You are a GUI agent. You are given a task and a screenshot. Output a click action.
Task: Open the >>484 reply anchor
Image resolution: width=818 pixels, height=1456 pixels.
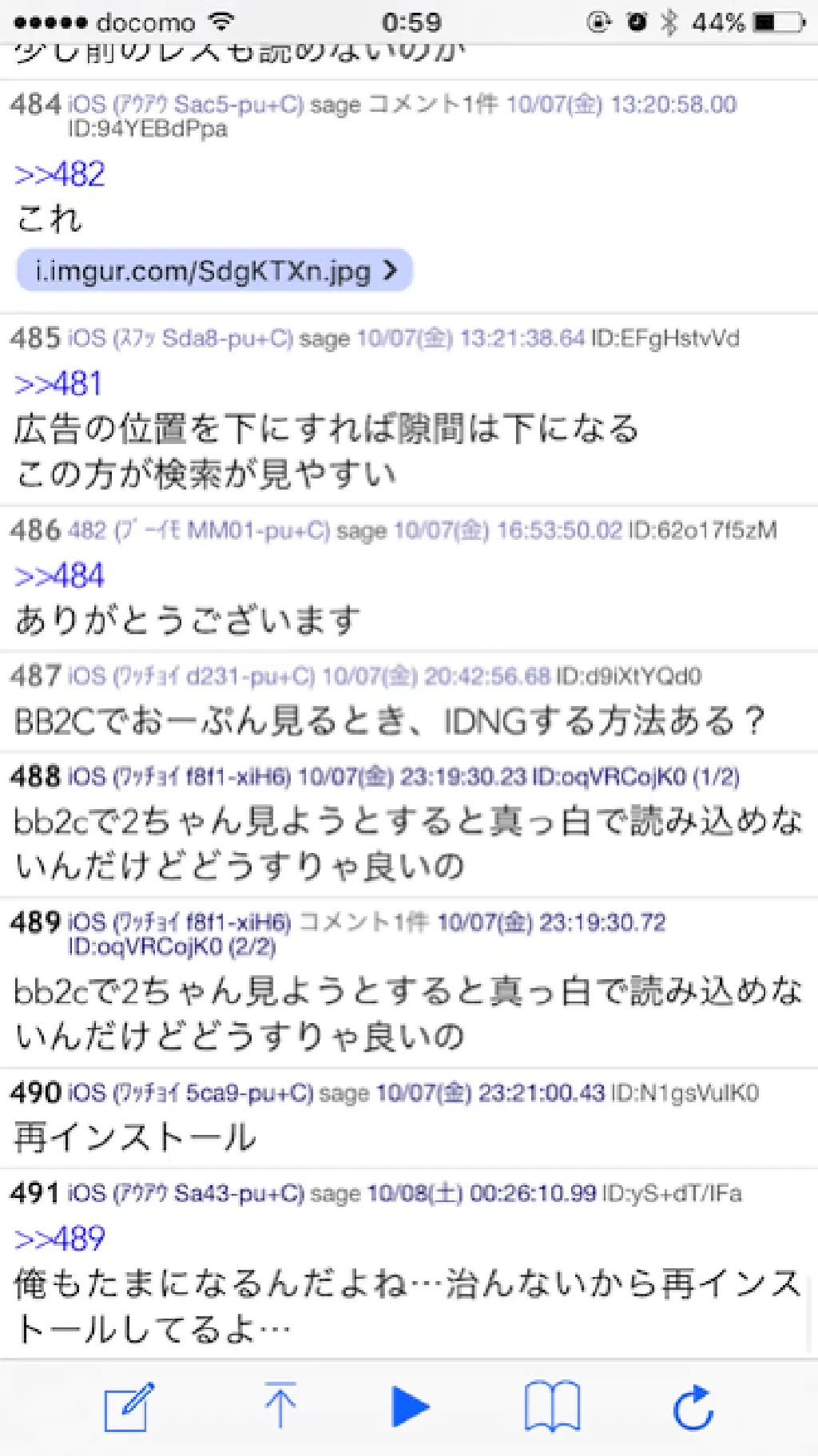coord(60,576)
